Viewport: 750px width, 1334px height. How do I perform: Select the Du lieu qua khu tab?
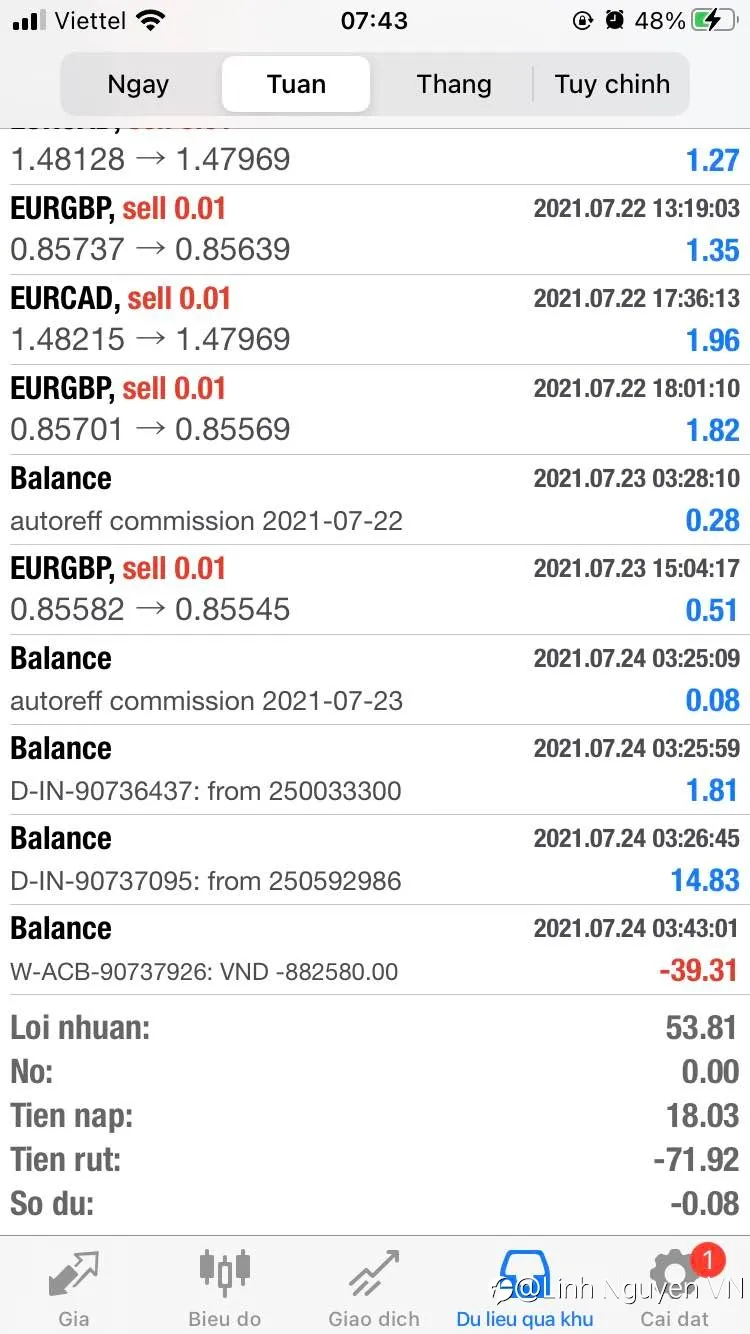point(525,1288)
